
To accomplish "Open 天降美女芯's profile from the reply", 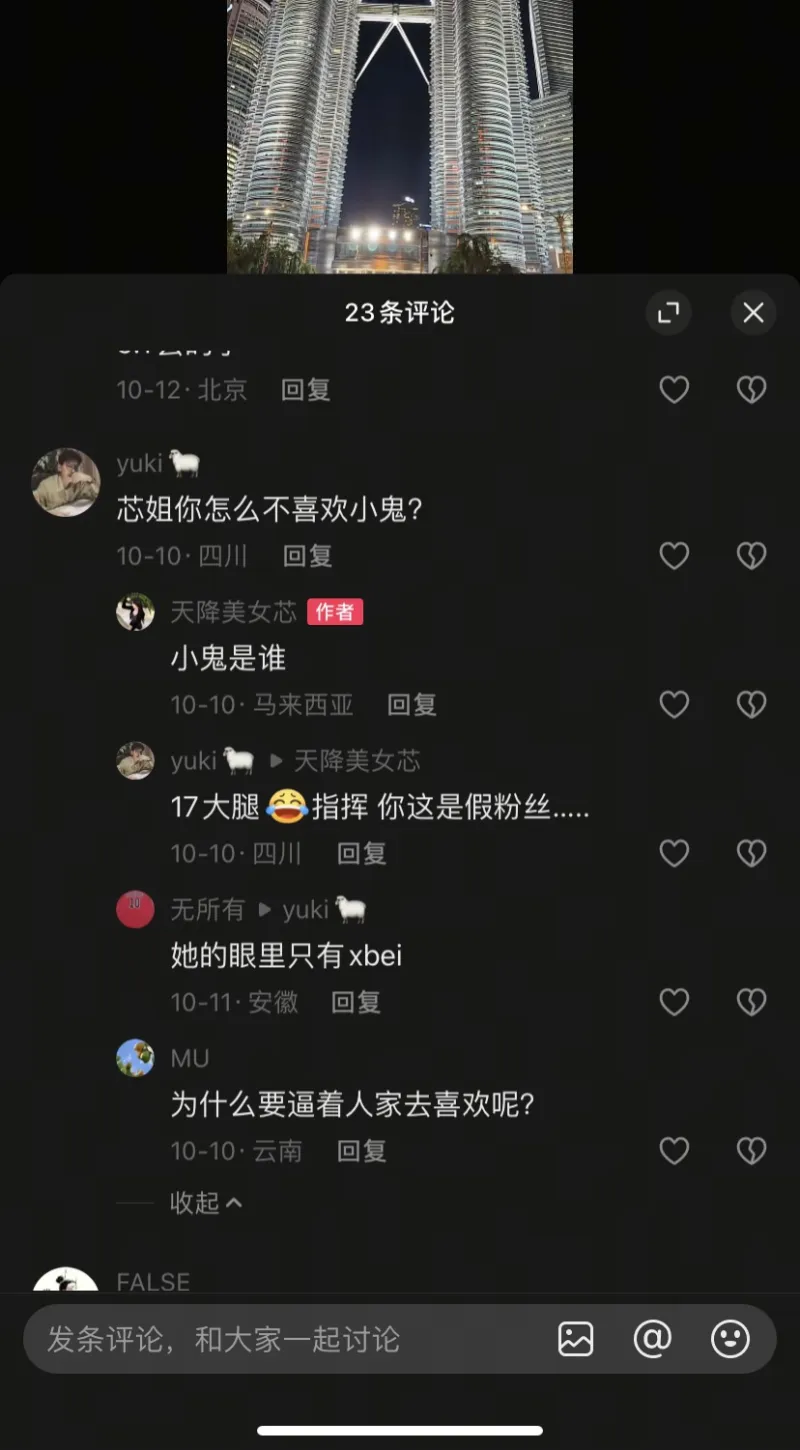I will tap(135, 612).
